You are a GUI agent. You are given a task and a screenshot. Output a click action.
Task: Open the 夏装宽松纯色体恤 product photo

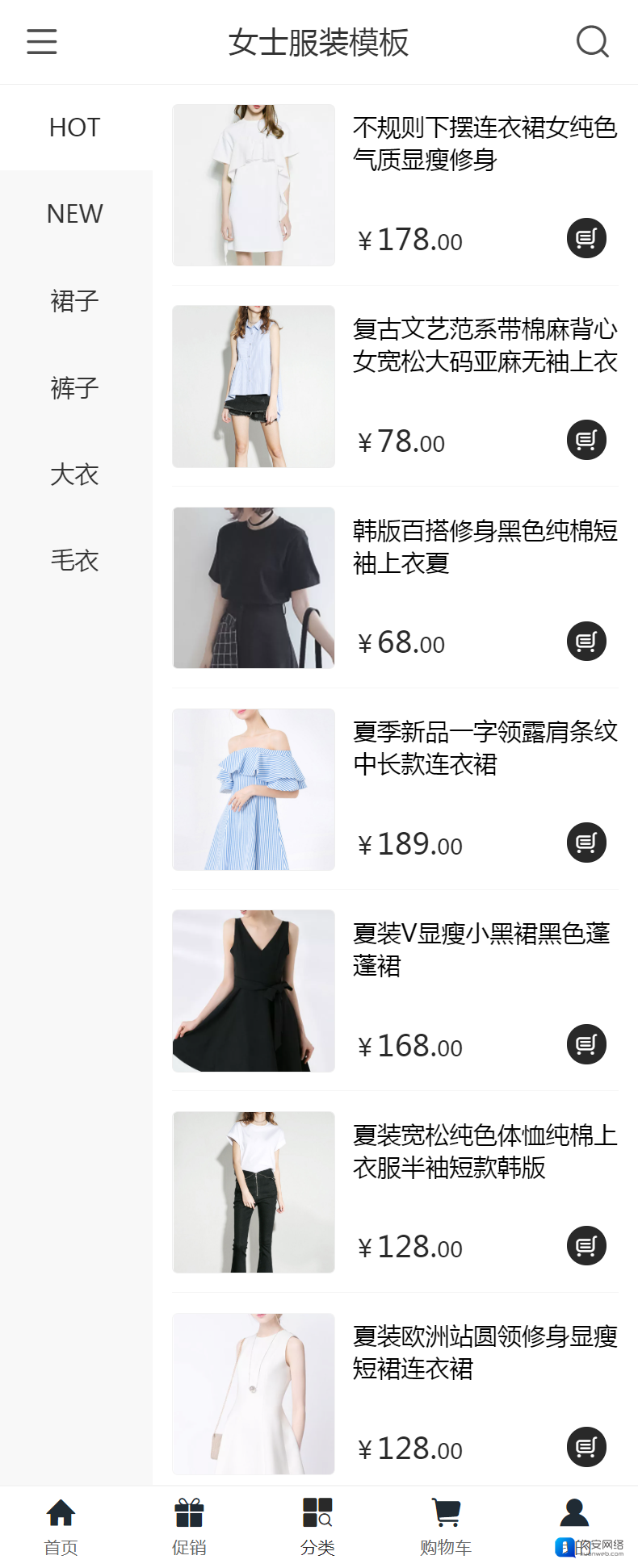[254, 1192]
